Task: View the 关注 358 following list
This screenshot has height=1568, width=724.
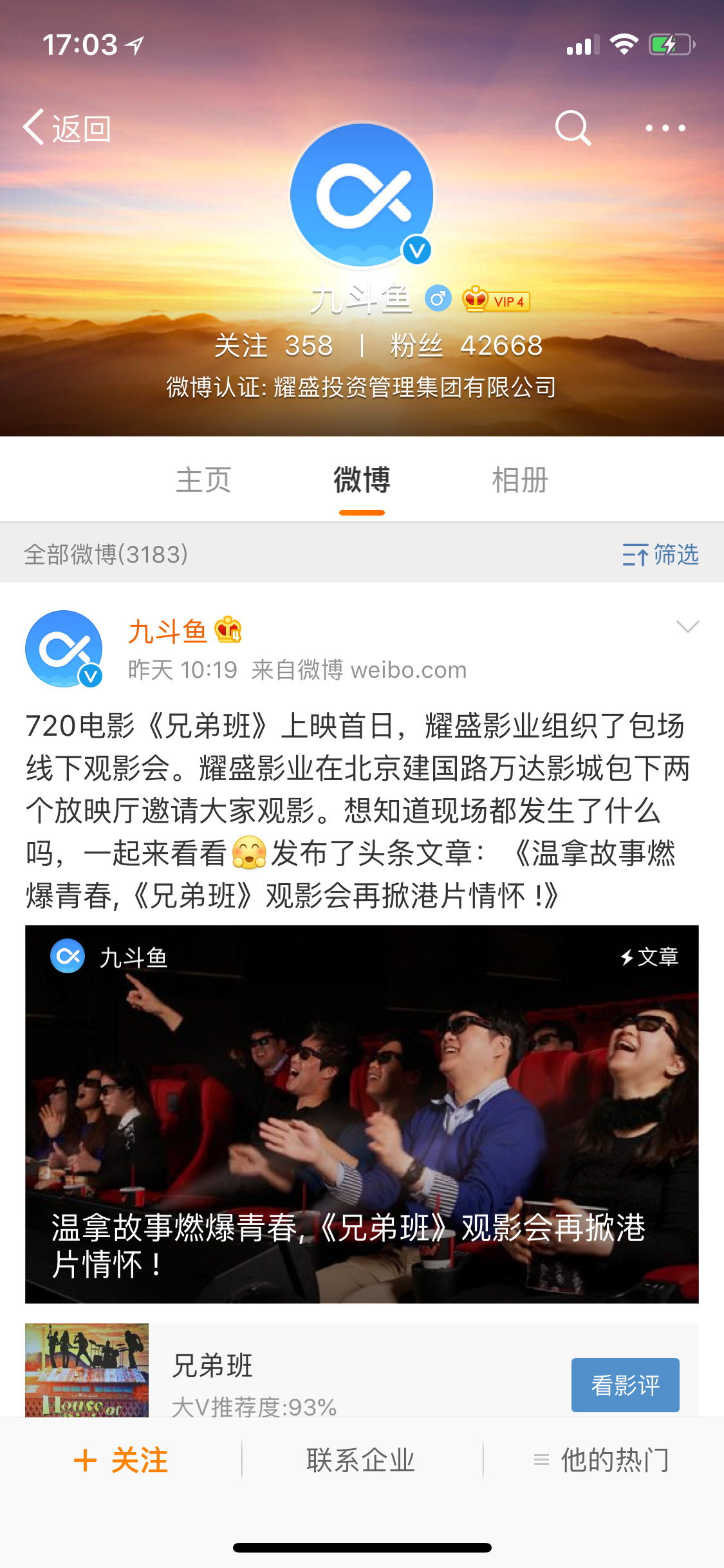Action: pyautogui.click(x=274, y=346)
